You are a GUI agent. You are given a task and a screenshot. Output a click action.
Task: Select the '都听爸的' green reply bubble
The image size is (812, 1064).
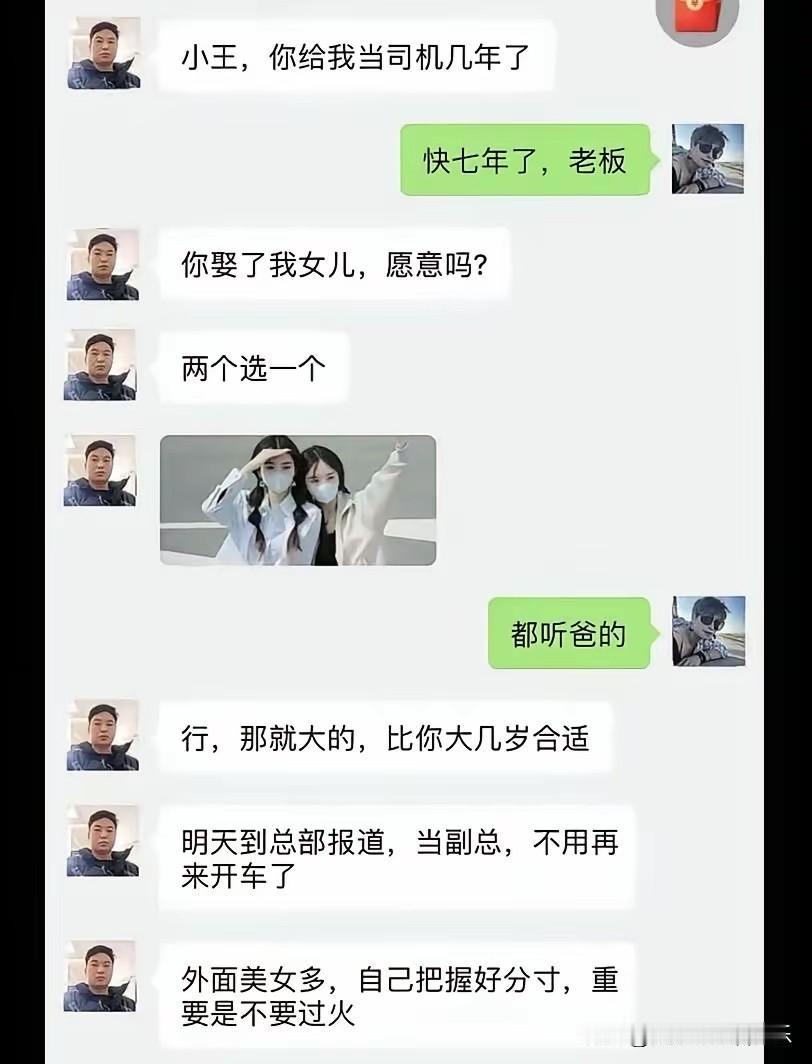[568, 632]
